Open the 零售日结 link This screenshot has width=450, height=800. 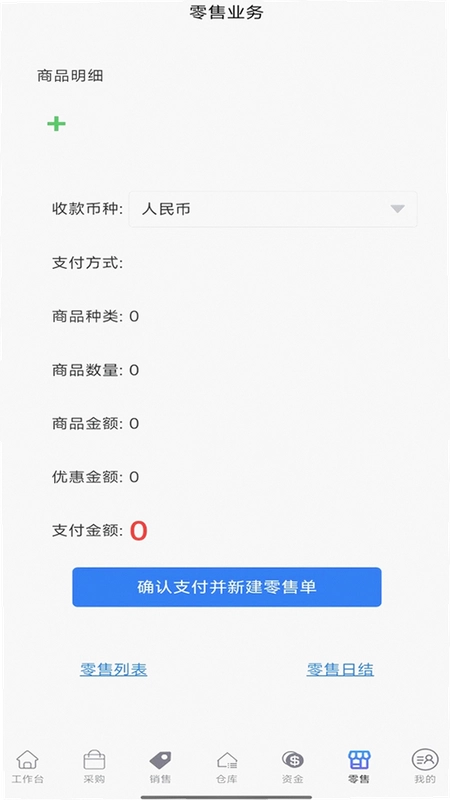[340, 669]
